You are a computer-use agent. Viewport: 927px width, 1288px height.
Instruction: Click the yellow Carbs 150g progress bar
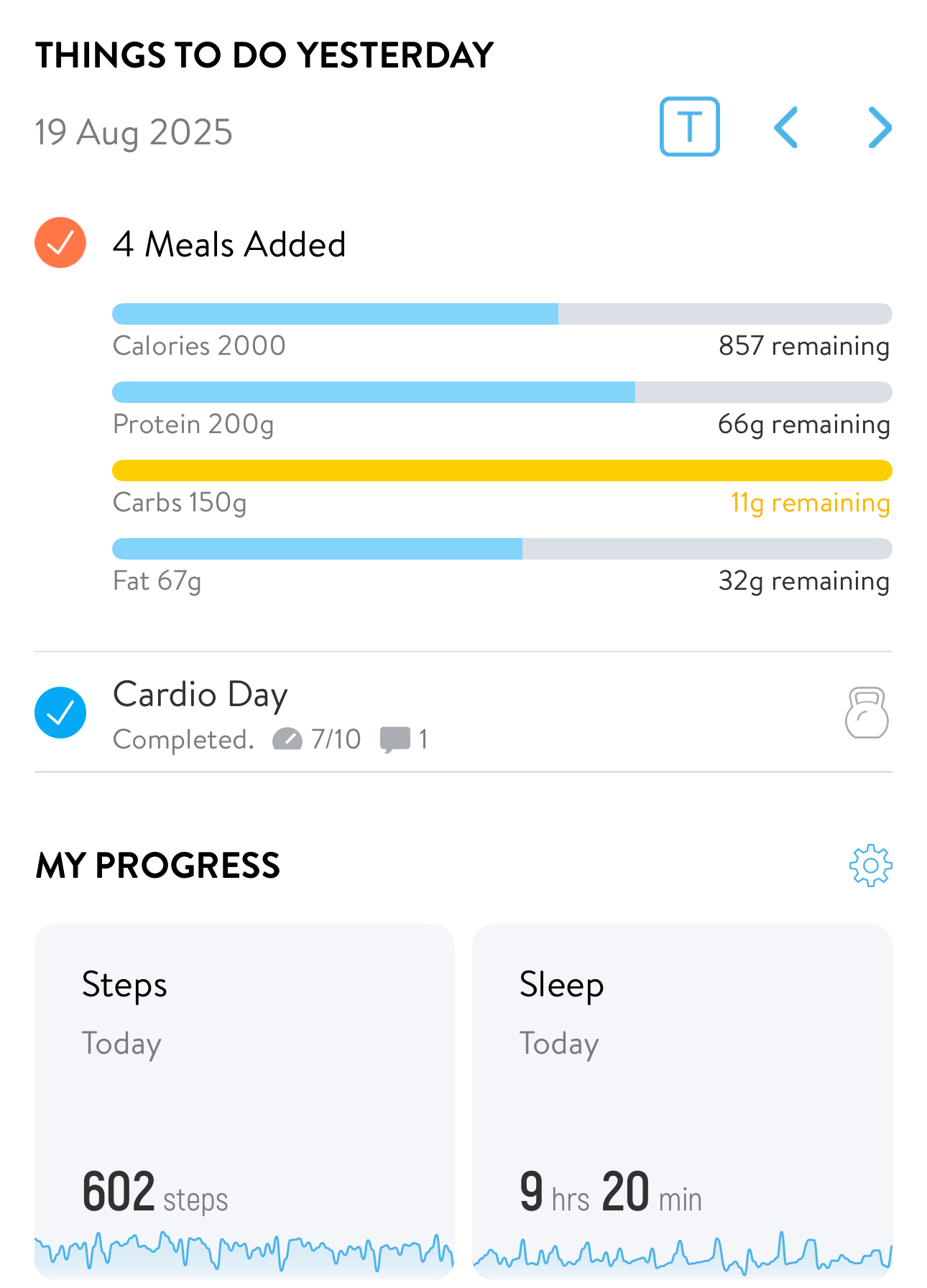click(502, 470)
